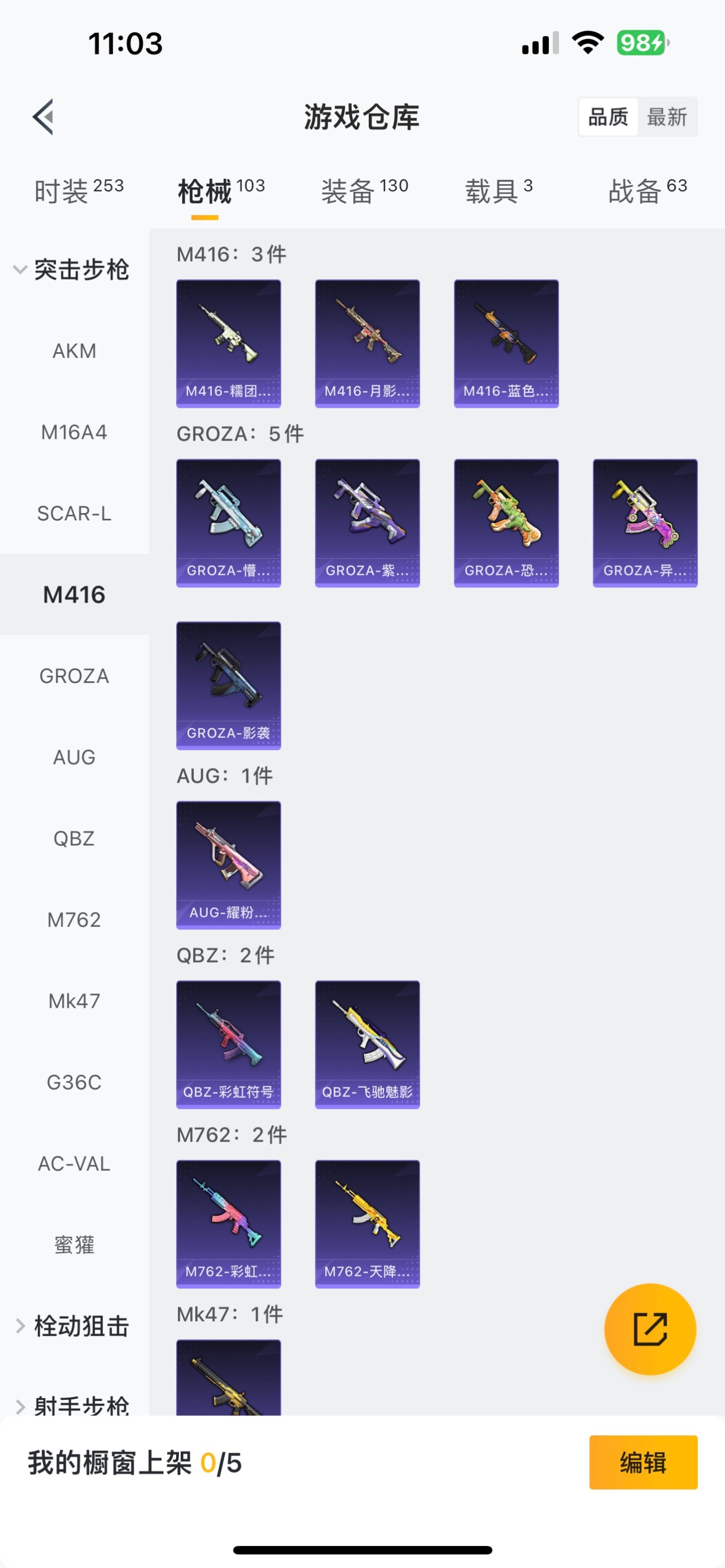The image size is (725, 1568).
Task: Open the GROZA-恐 skin card
Action: click(x=506, y=523)
